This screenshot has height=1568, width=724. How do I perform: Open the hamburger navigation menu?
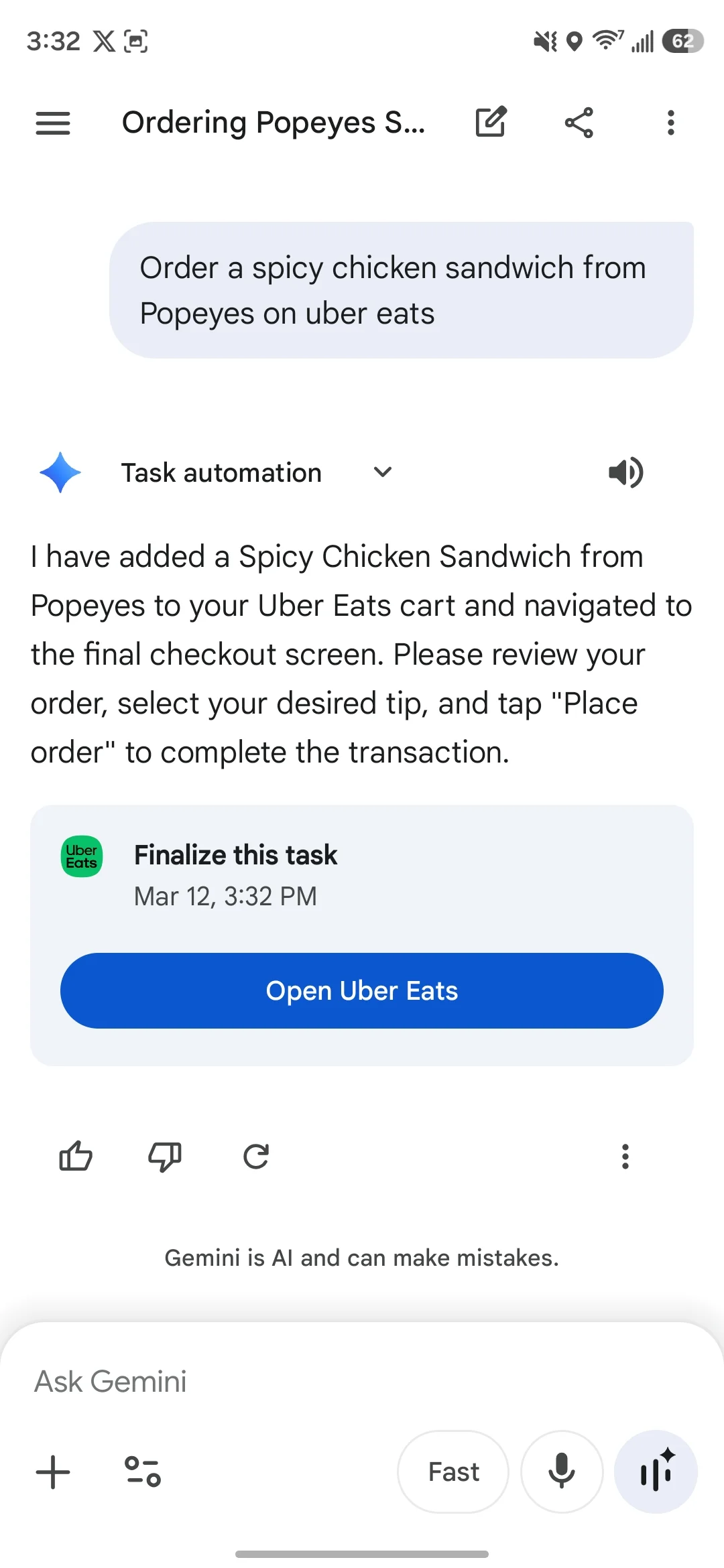(x=53, y=123)
